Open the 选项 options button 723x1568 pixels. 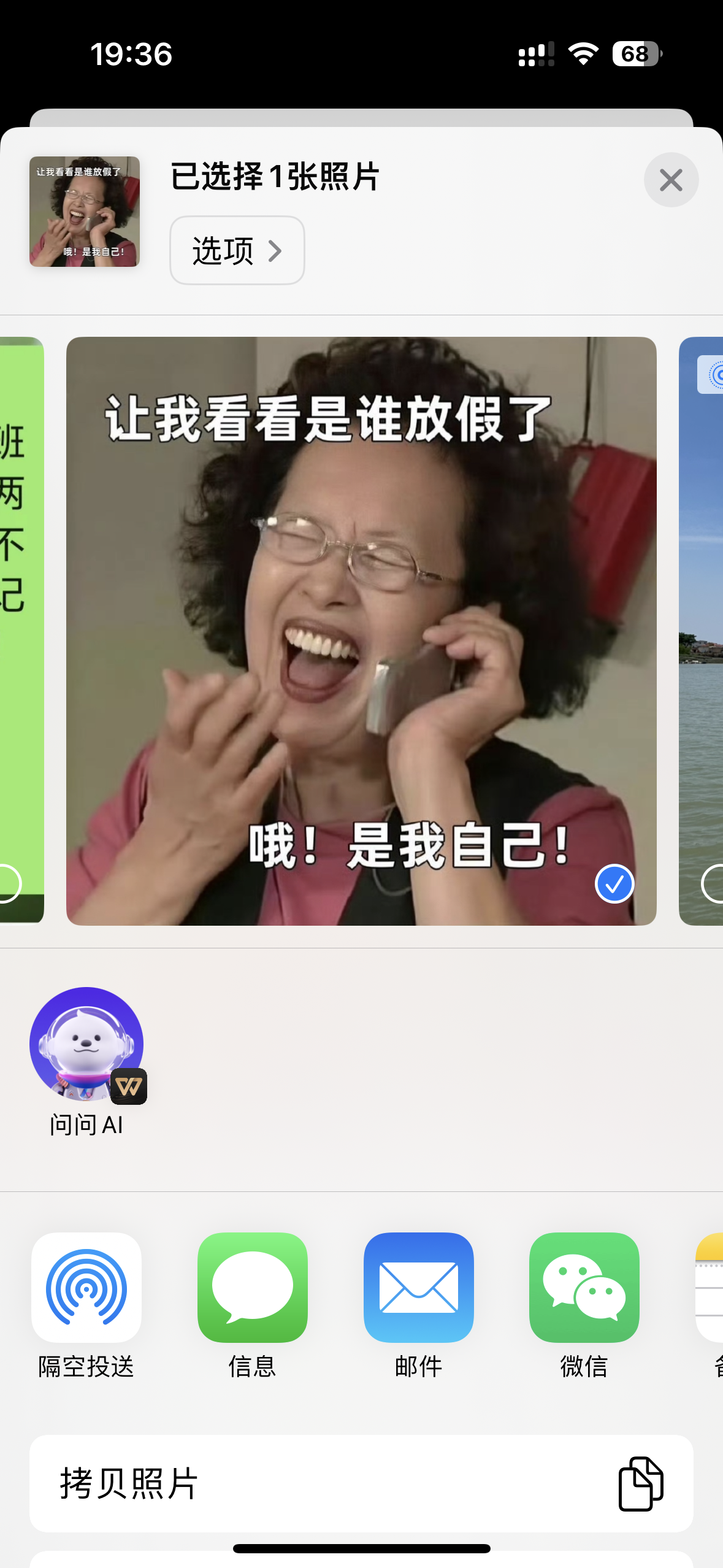pyautogui.click(x=237, y=250)
